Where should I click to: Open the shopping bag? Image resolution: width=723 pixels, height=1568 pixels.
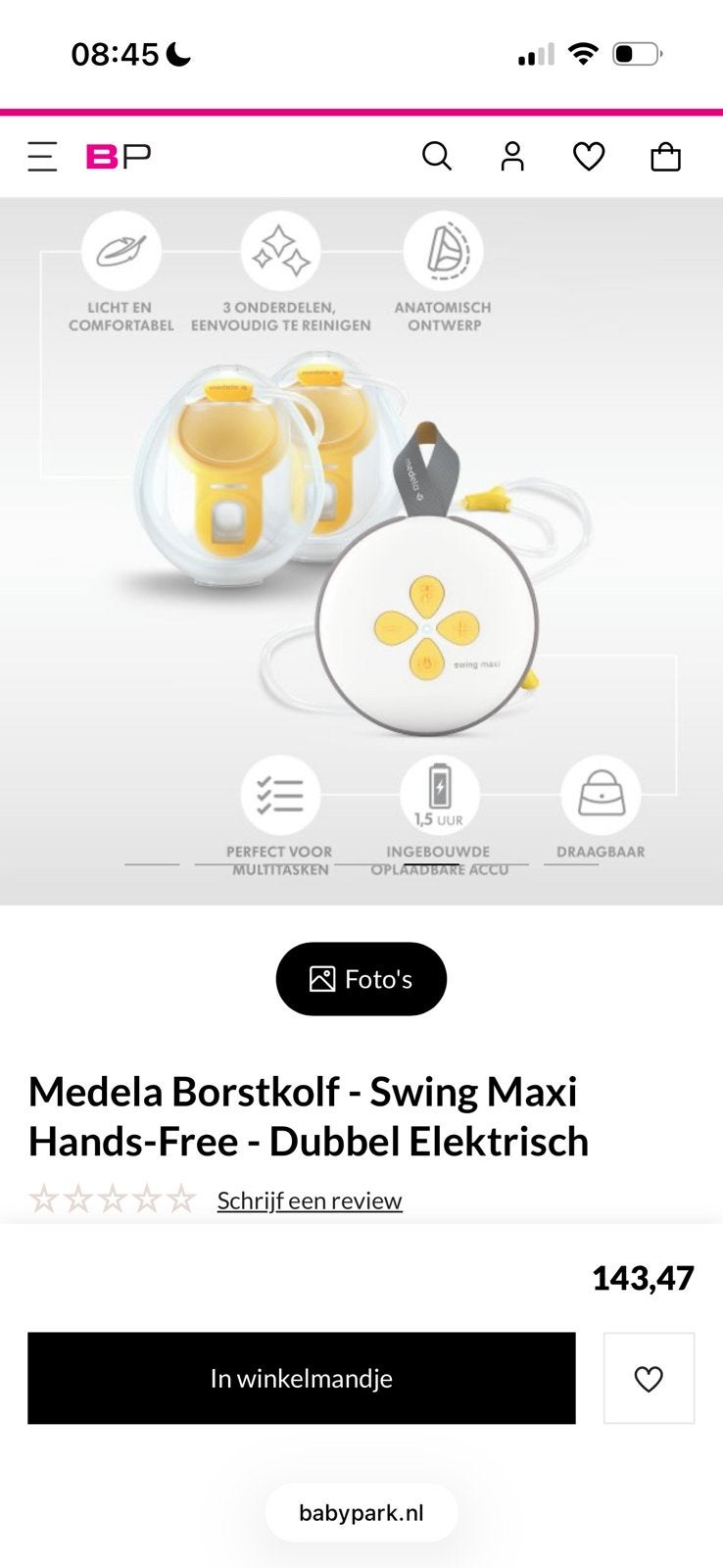point(665,157)
